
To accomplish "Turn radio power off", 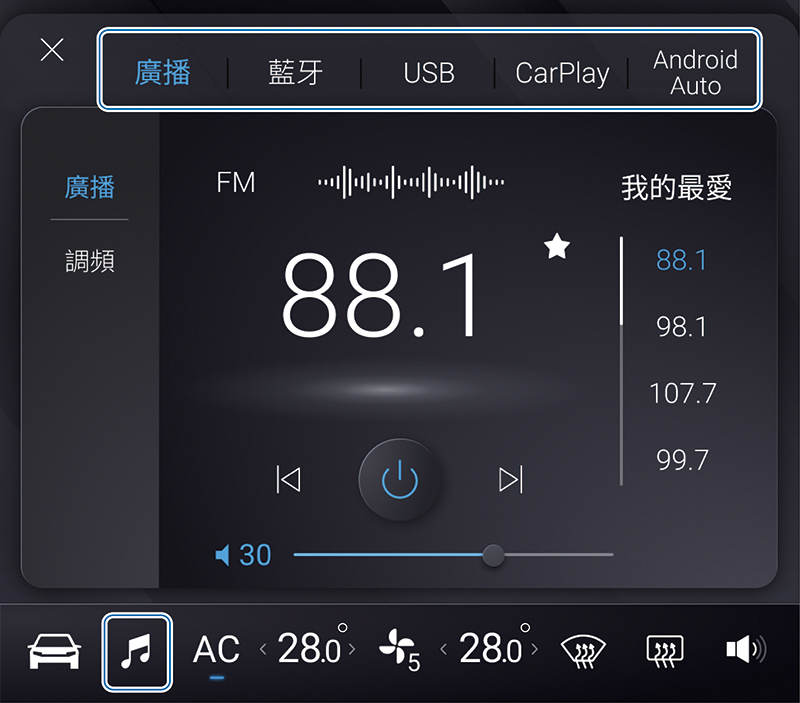I will (400, 480).
